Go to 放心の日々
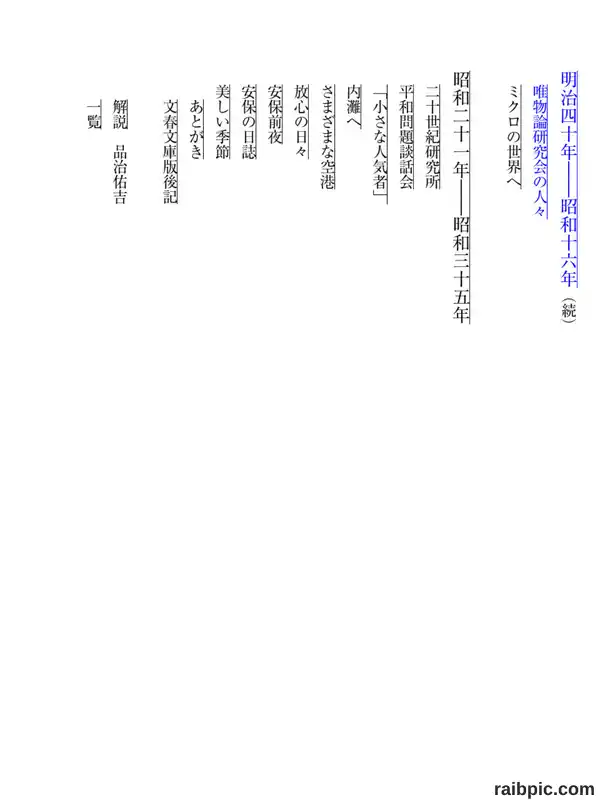This screenshot has height=800, width=600. [301, 121]
